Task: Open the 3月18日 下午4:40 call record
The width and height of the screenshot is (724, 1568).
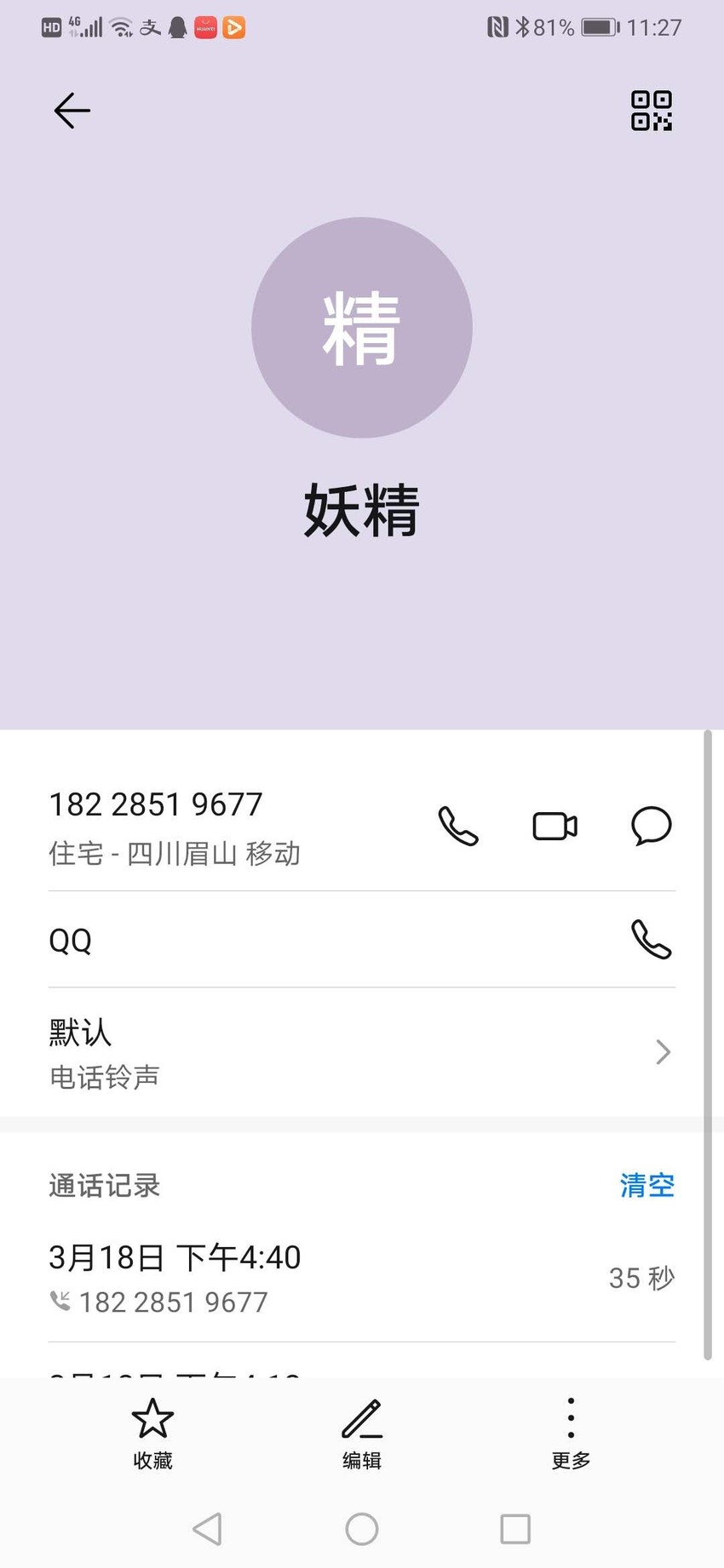Action: [362, 1279]
